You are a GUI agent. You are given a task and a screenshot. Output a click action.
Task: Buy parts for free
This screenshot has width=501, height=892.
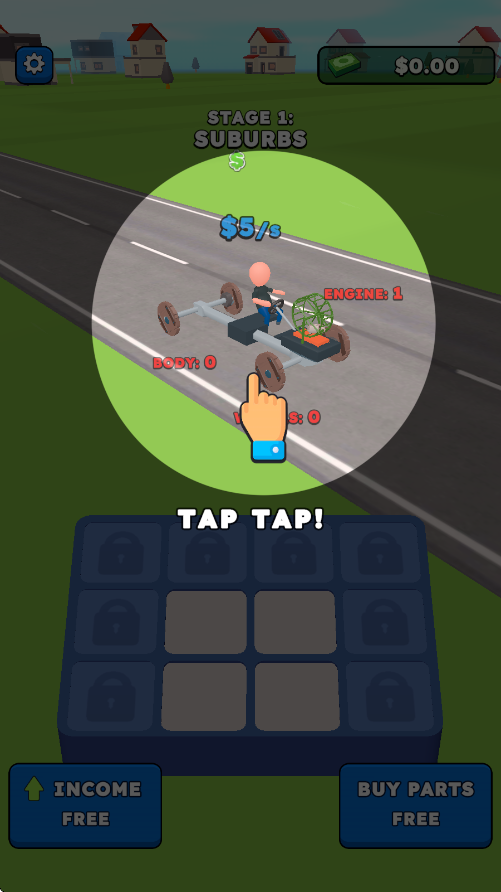pos(416,806)
